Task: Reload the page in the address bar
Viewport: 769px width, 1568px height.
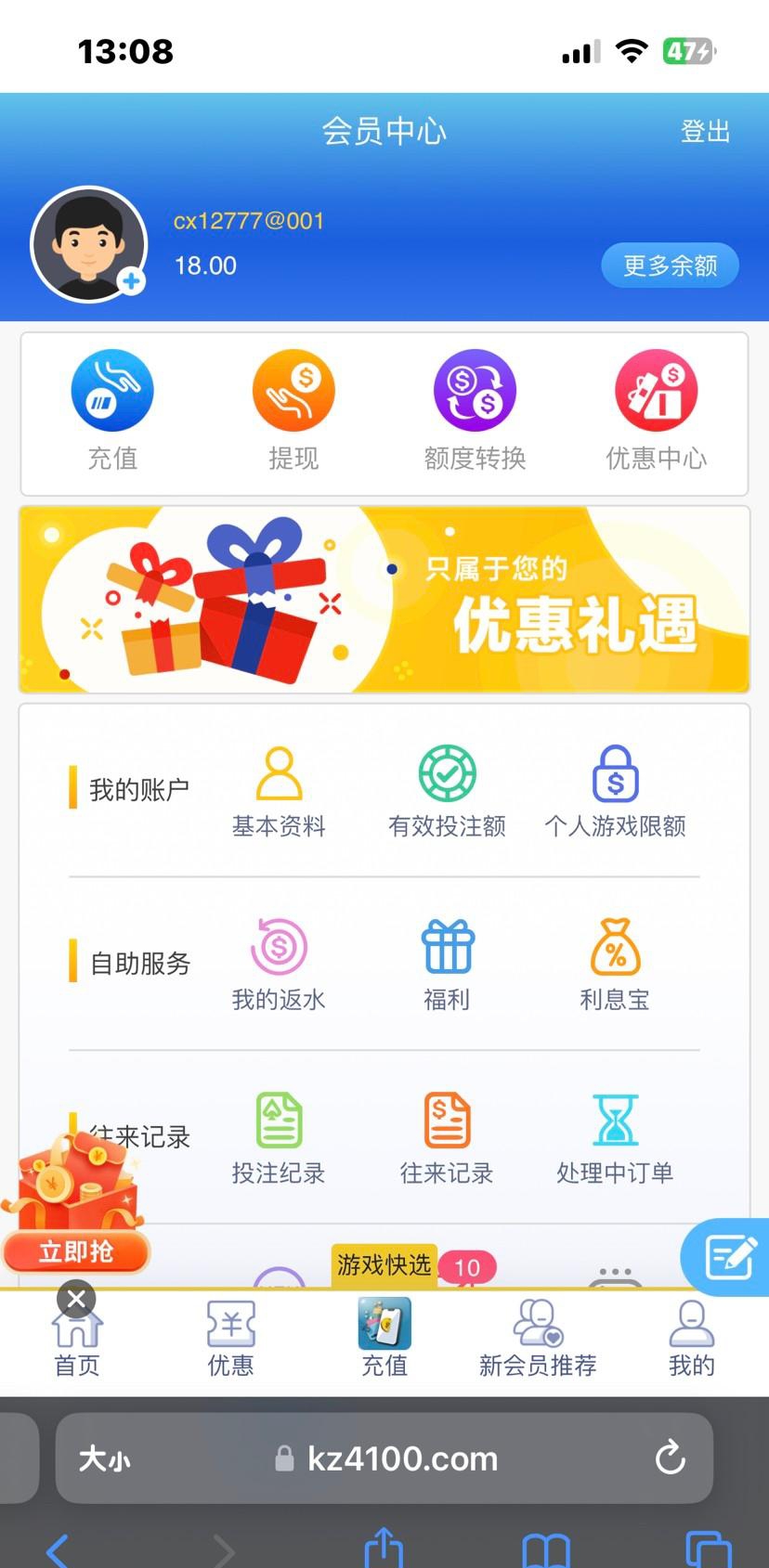Action: tap(670, 1458)
